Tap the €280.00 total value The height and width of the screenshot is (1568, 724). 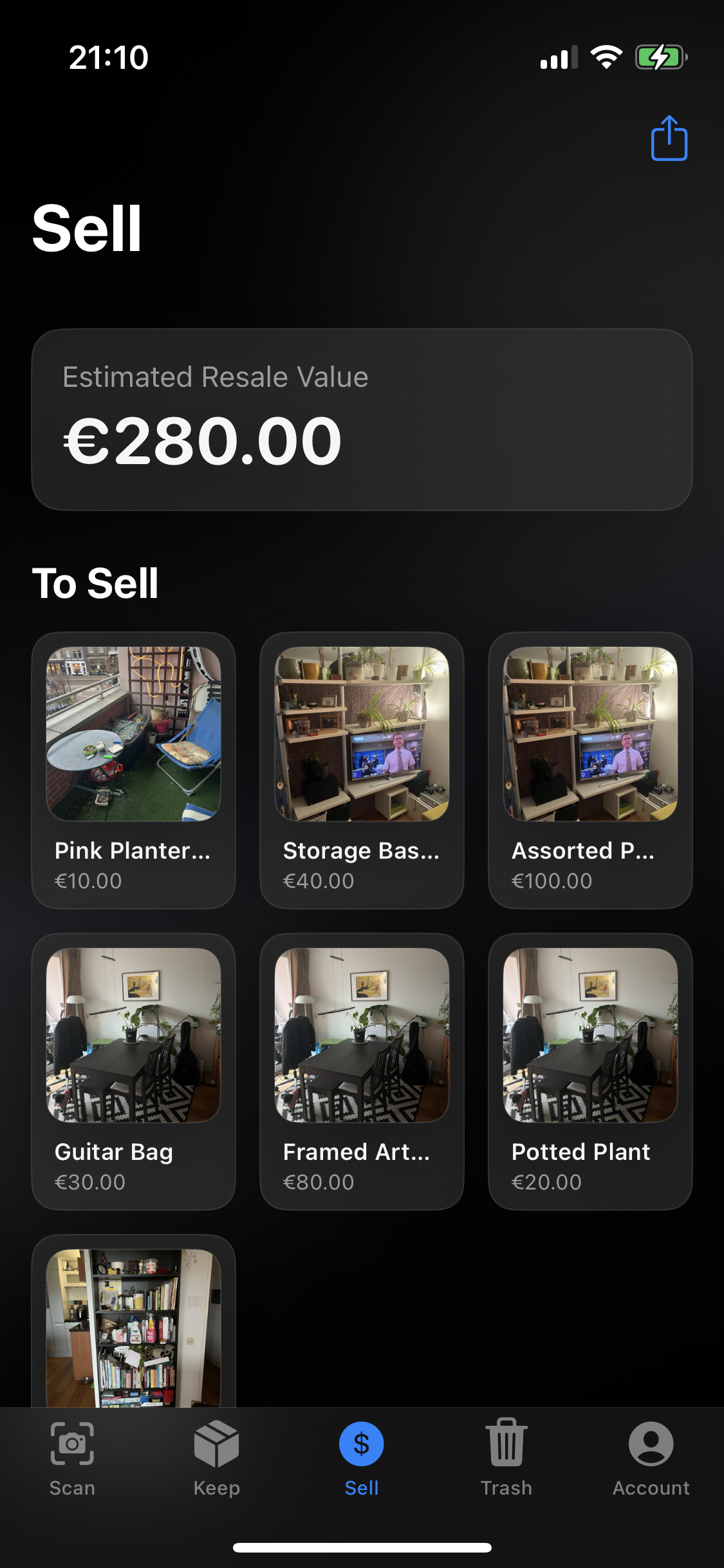point(200,441)
